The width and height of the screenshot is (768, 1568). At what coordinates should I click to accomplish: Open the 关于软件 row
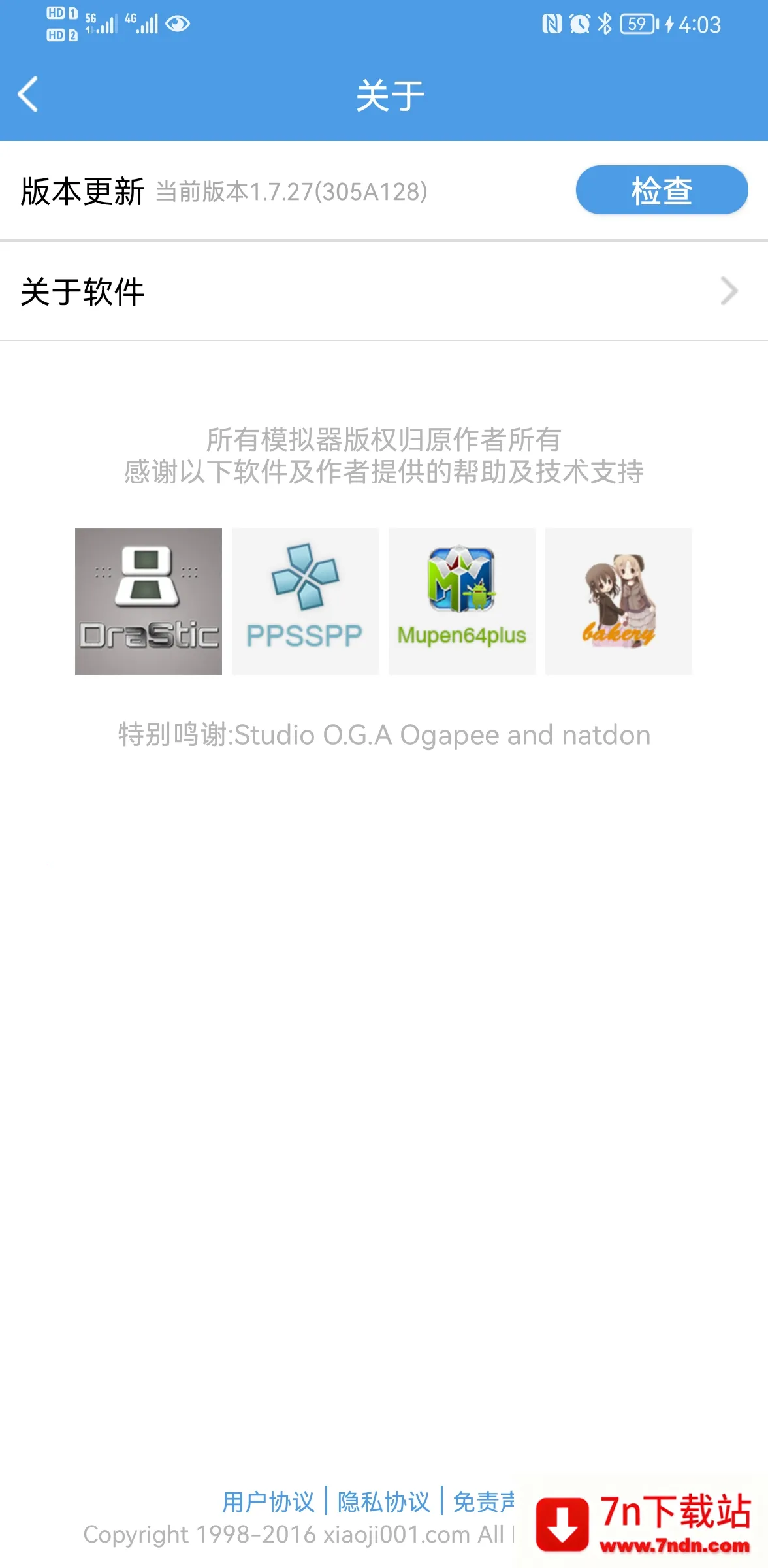384,291
